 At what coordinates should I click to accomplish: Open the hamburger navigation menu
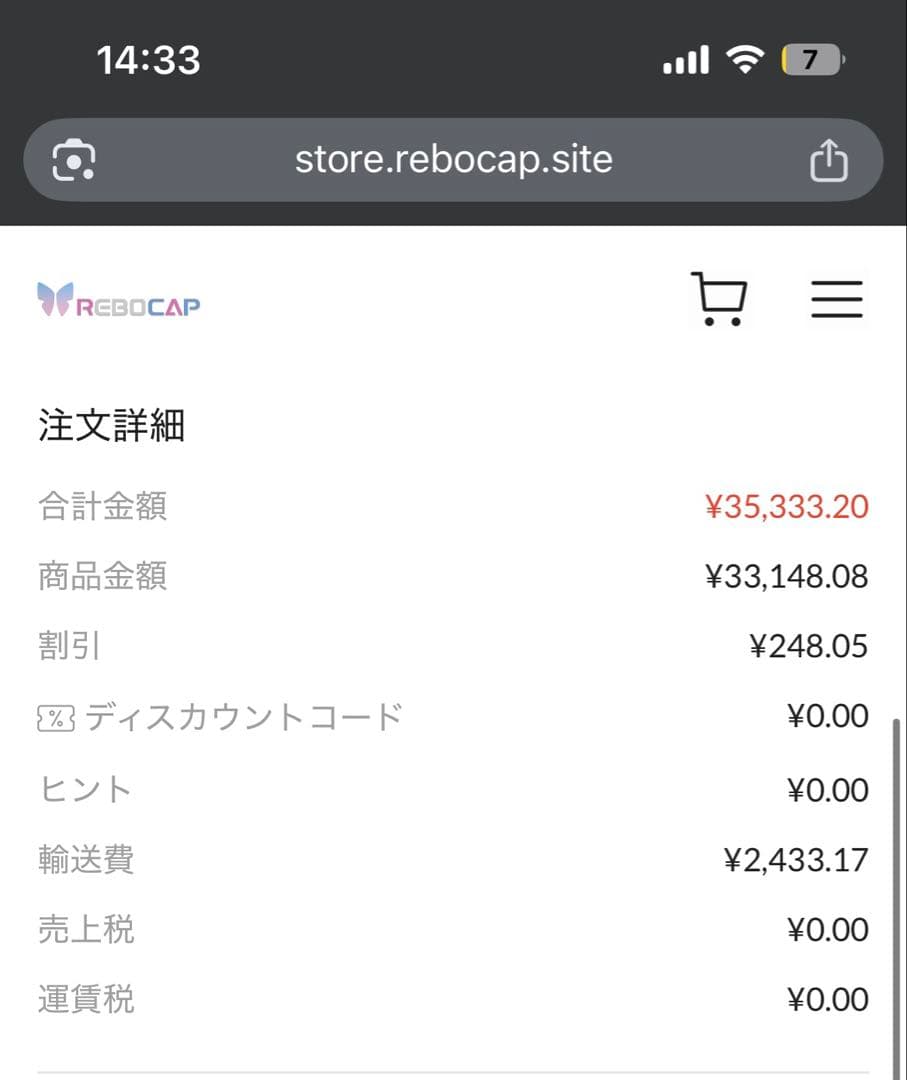click(x=837, y=299)
